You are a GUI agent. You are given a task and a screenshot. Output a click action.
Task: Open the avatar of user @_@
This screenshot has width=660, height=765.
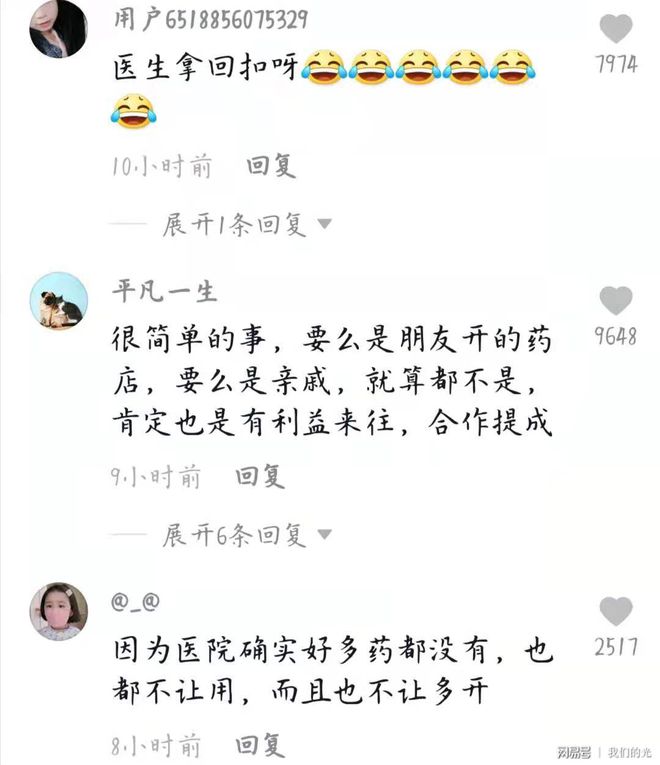[x=58, y=611]
